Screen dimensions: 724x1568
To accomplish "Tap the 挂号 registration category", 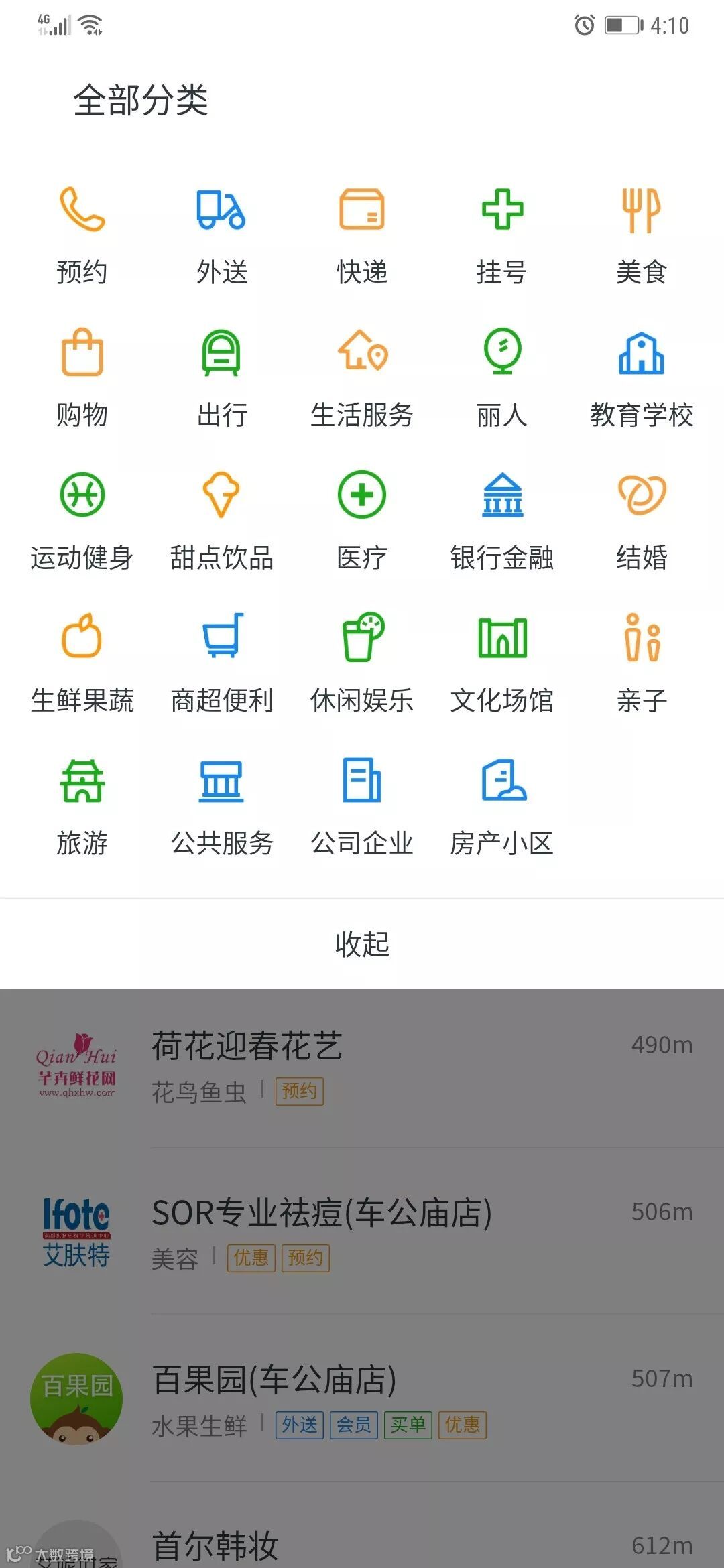I will tap(502, 235).
